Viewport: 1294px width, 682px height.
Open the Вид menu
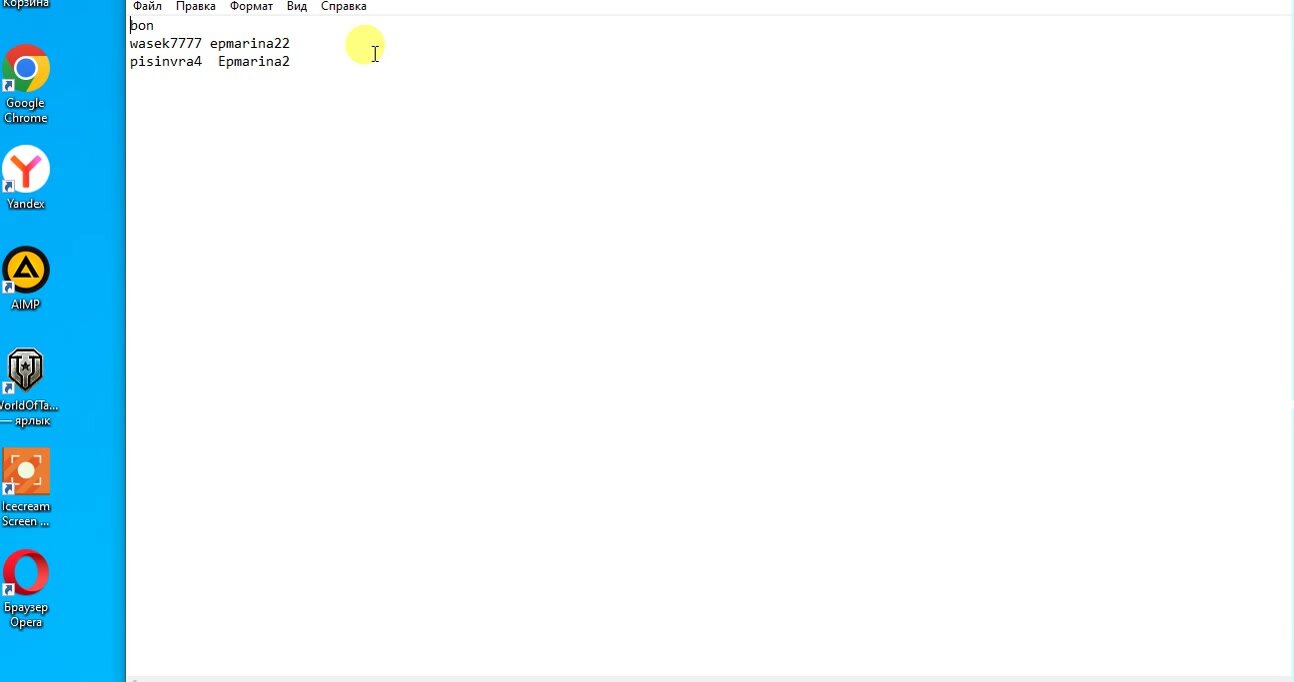pyautogui.click(x=296, y=6)
